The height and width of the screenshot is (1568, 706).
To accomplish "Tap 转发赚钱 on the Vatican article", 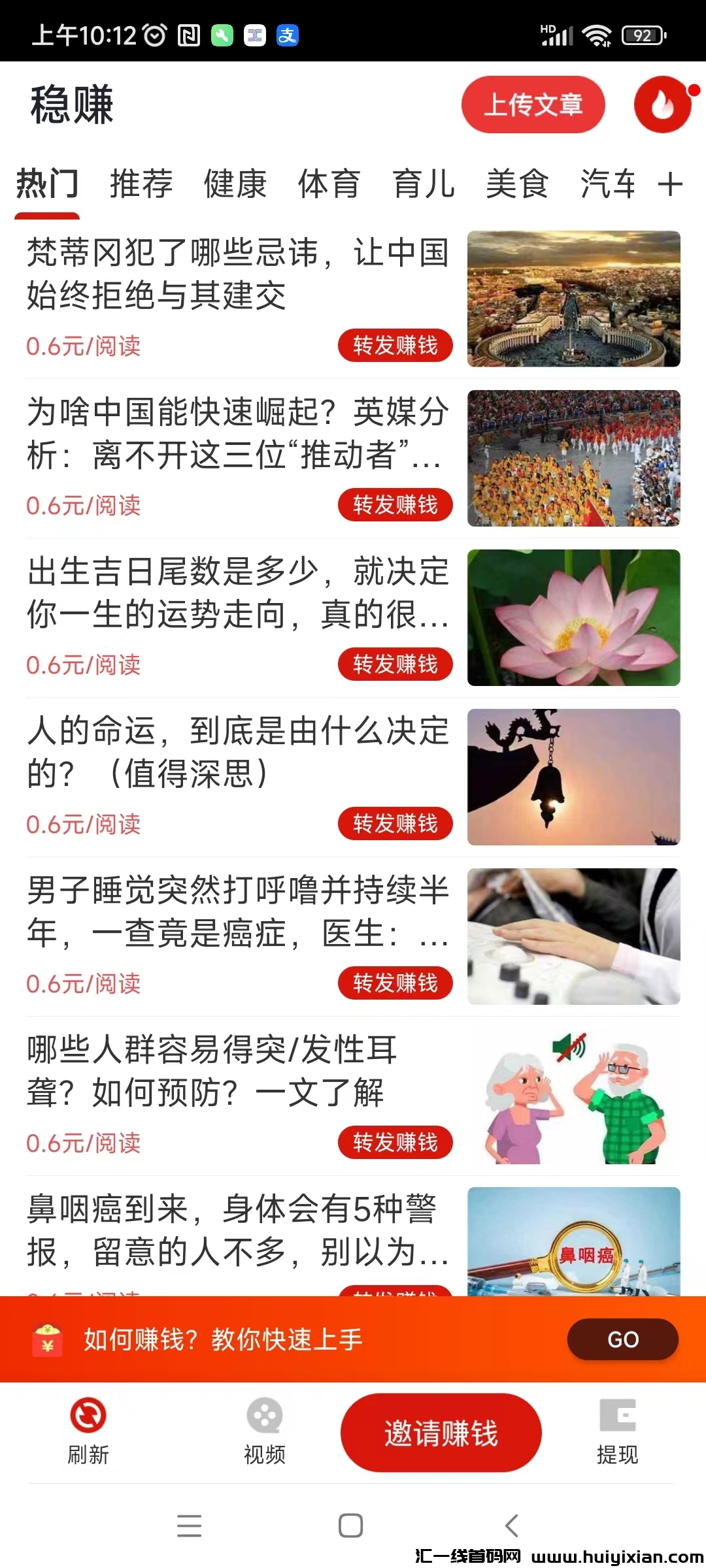I will pos(395,346).
